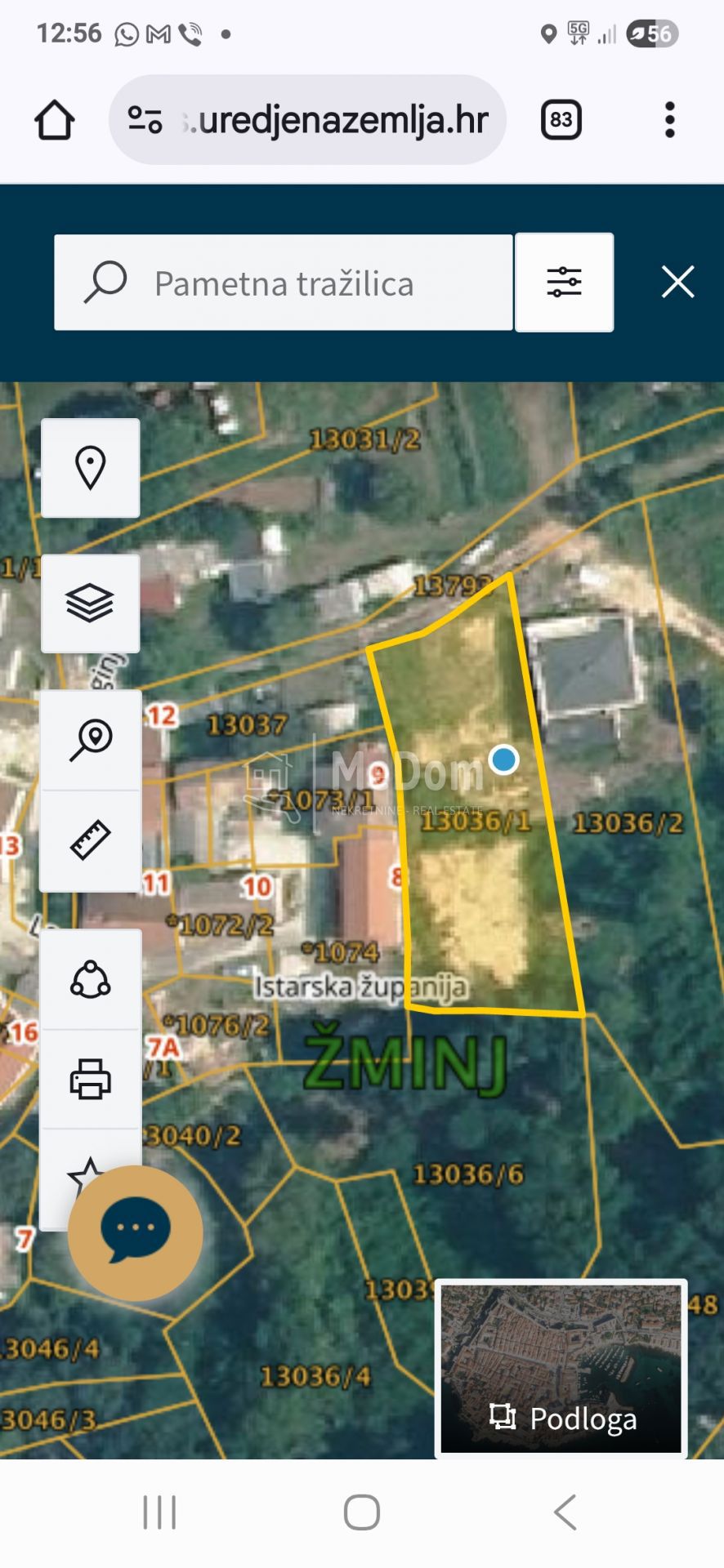Open search filter options with sliders icon
Viewport: 724px width, 1568px height.
(564, 282)
